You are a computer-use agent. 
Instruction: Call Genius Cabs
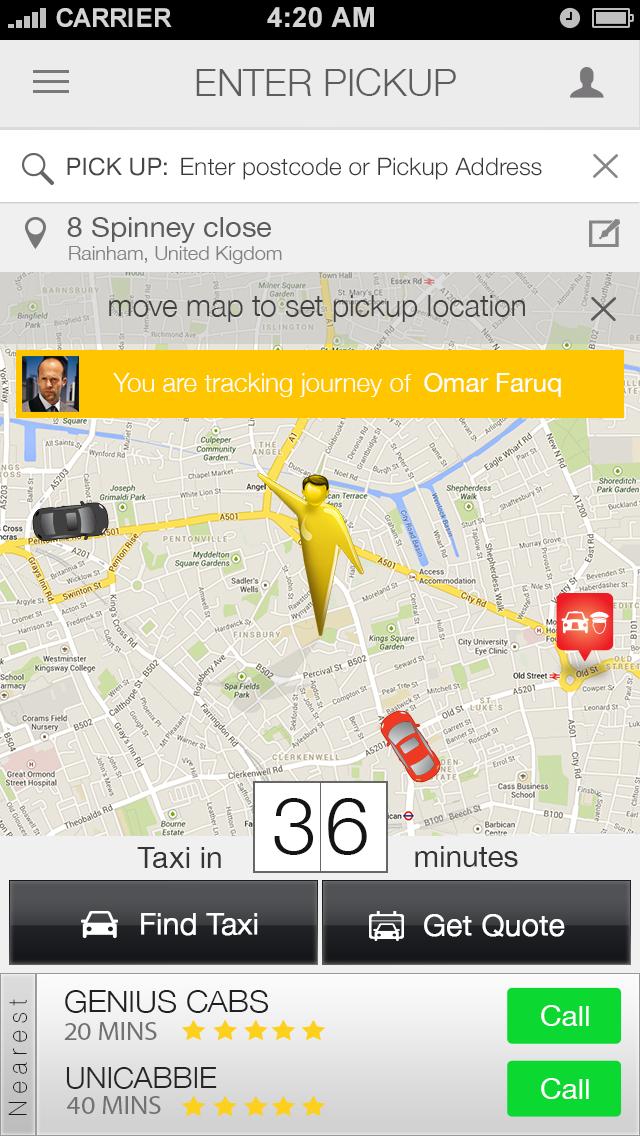coord(564,1016)
